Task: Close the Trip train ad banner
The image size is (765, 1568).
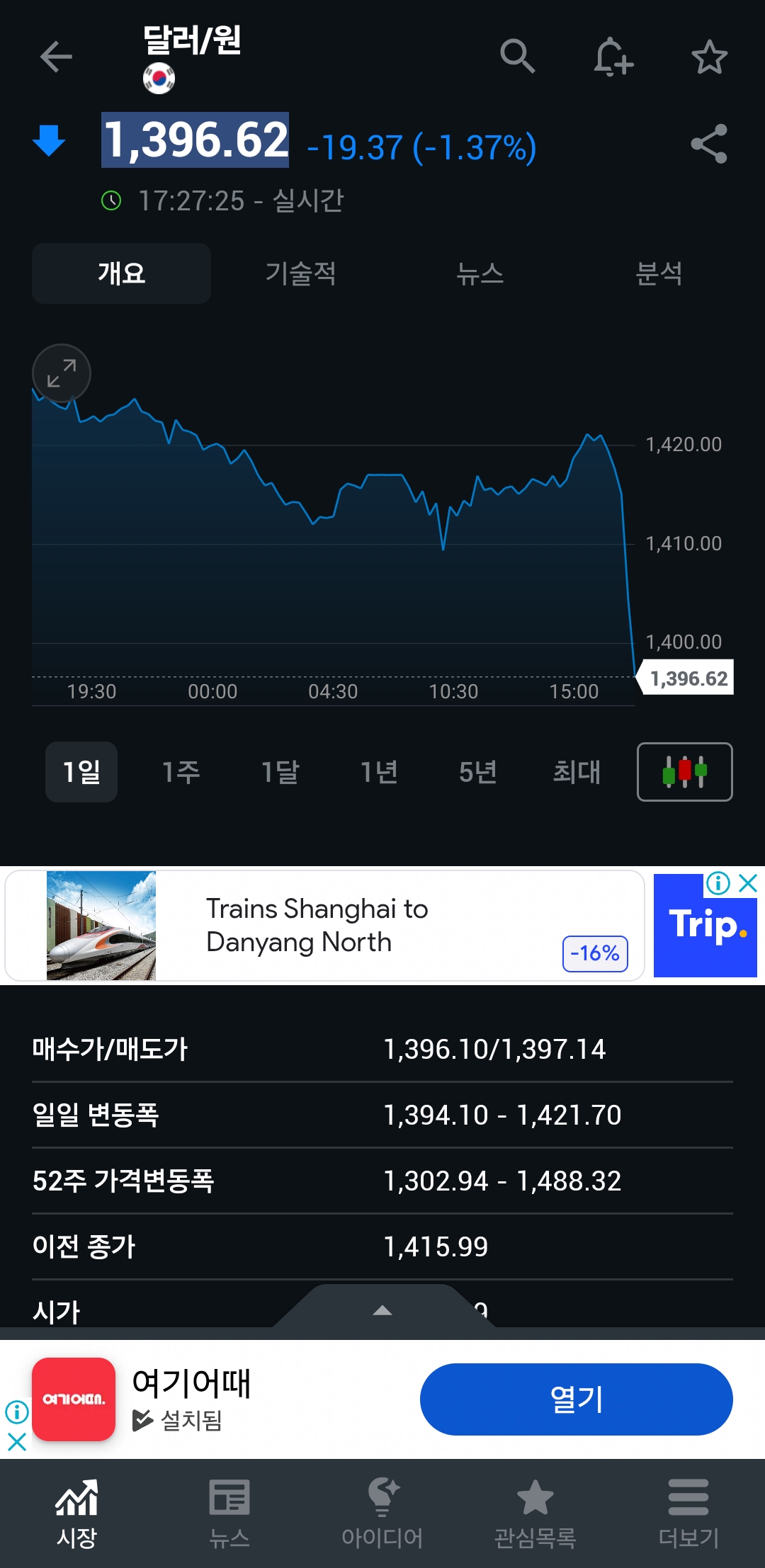Action: pos(748,883)
